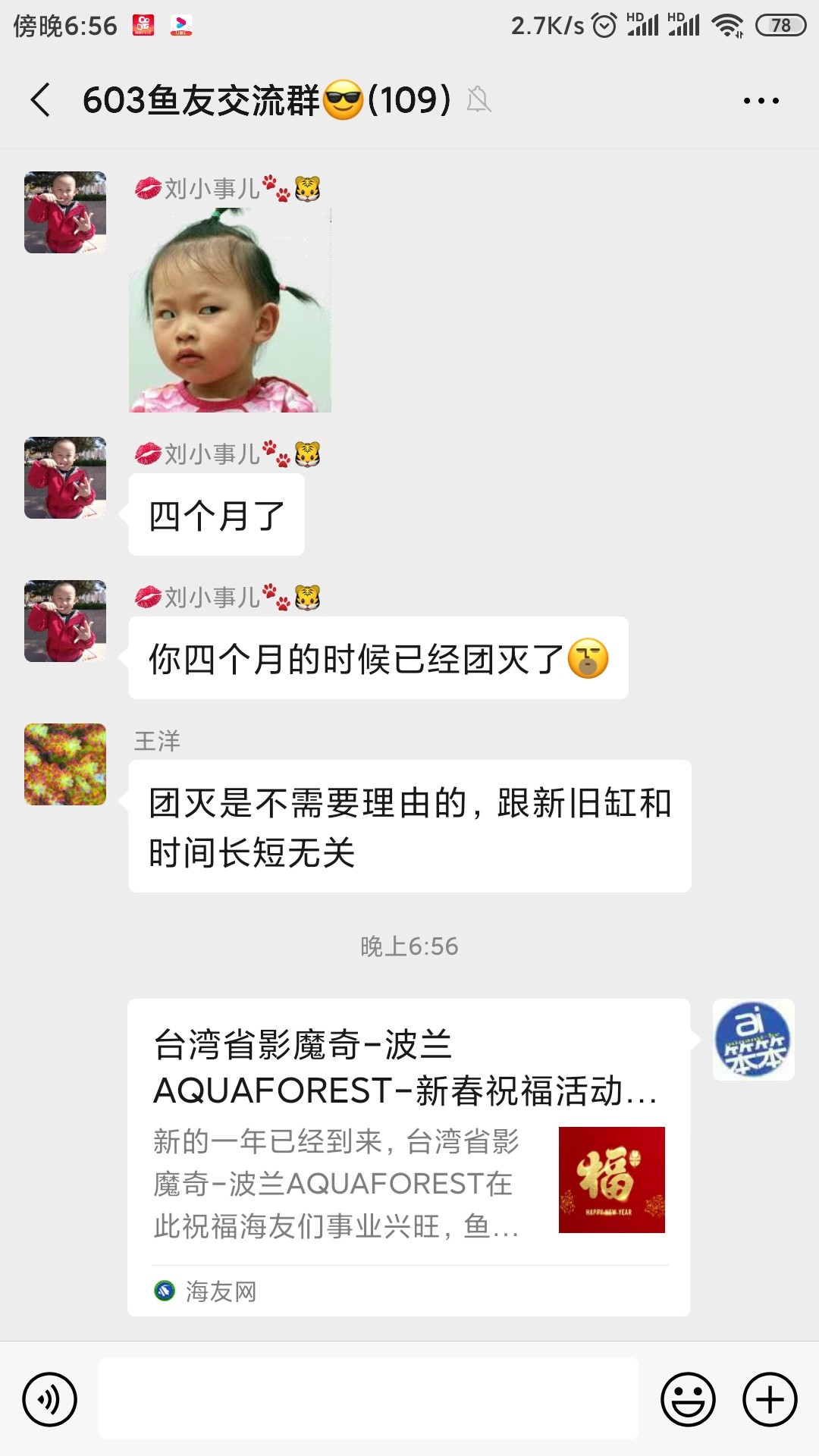Go back from the group chat
This screenshot has height=1456, width=819.
point(41,100)
